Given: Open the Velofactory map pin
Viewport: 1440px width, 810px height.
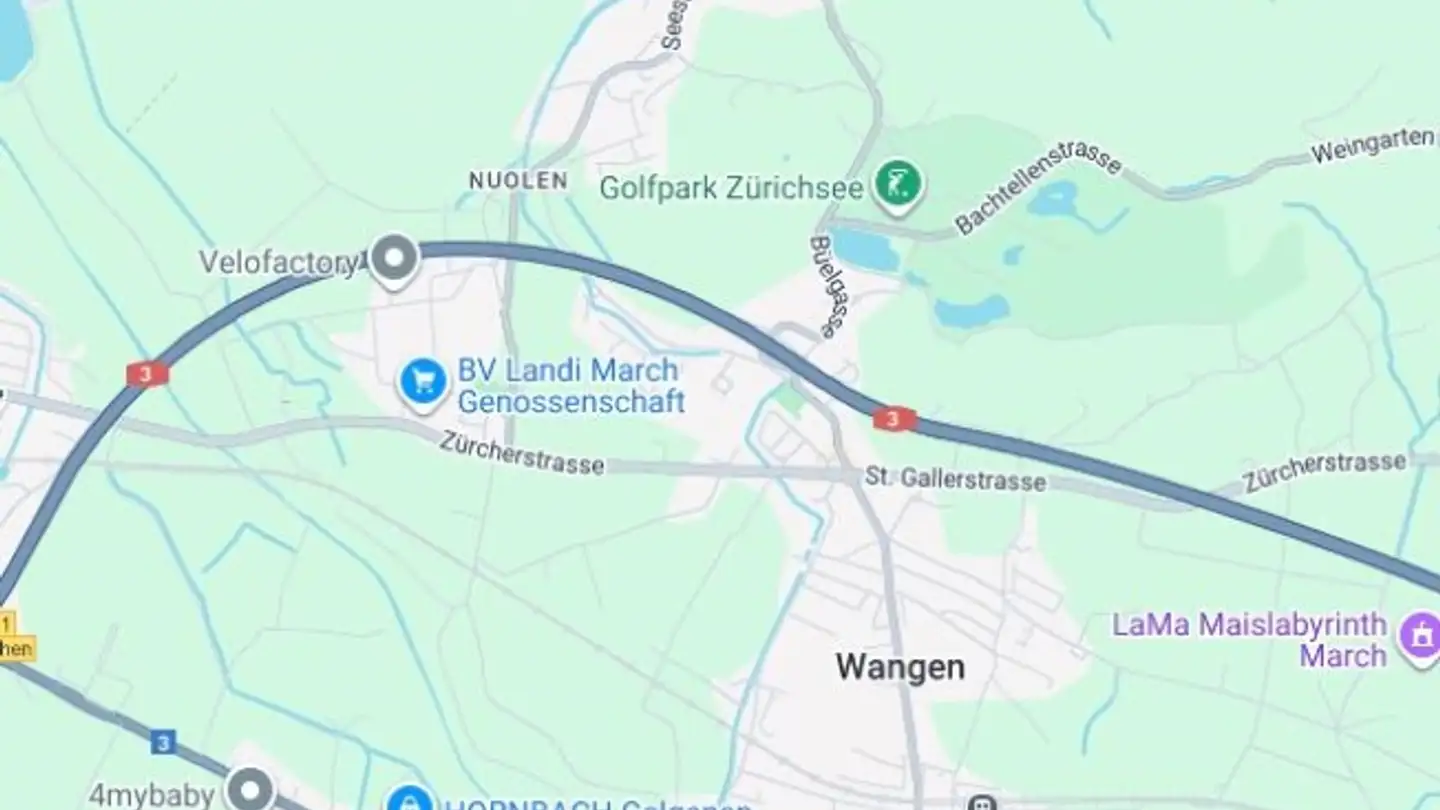Looking at the screenshot, I should pos(394,259).
